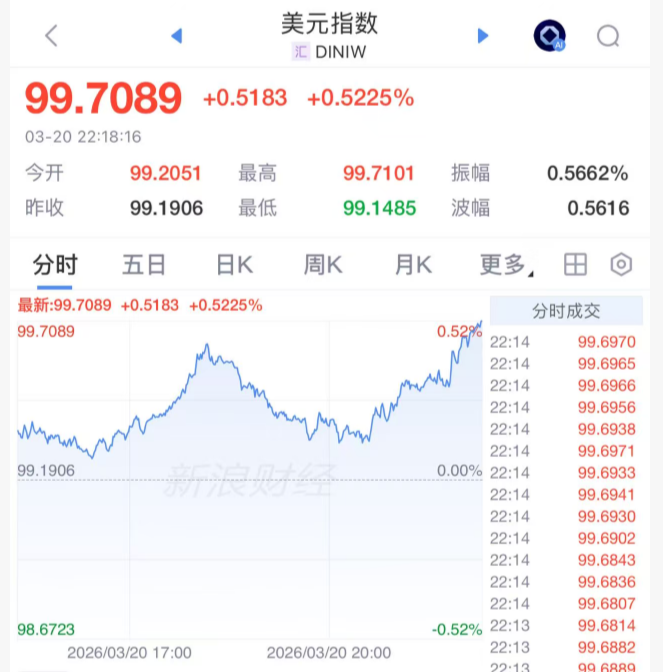Switch to the 五日 chart tab
The image size is (663, 672).
click(x=144, y=265)
